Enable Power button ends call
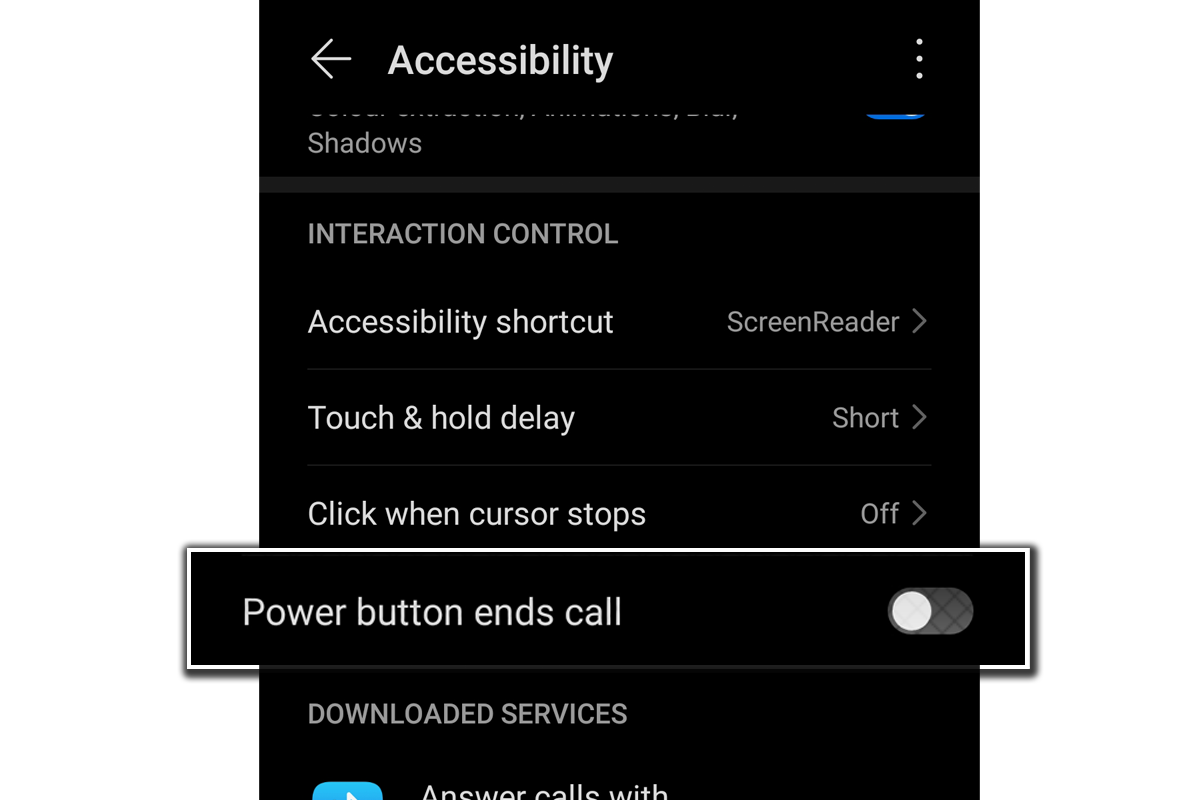Viewport: 1200px width, 800px height. 929,611
